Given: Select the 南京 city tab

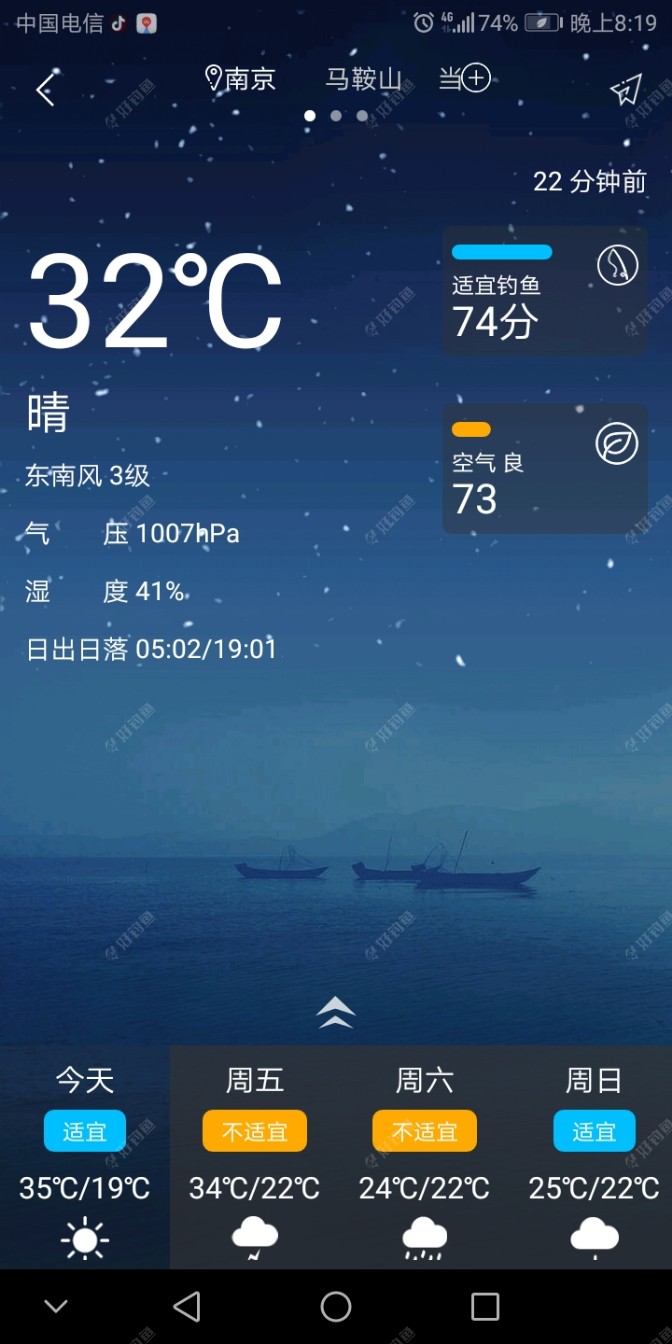Looking at the screenshot, I should click(241, 79).
